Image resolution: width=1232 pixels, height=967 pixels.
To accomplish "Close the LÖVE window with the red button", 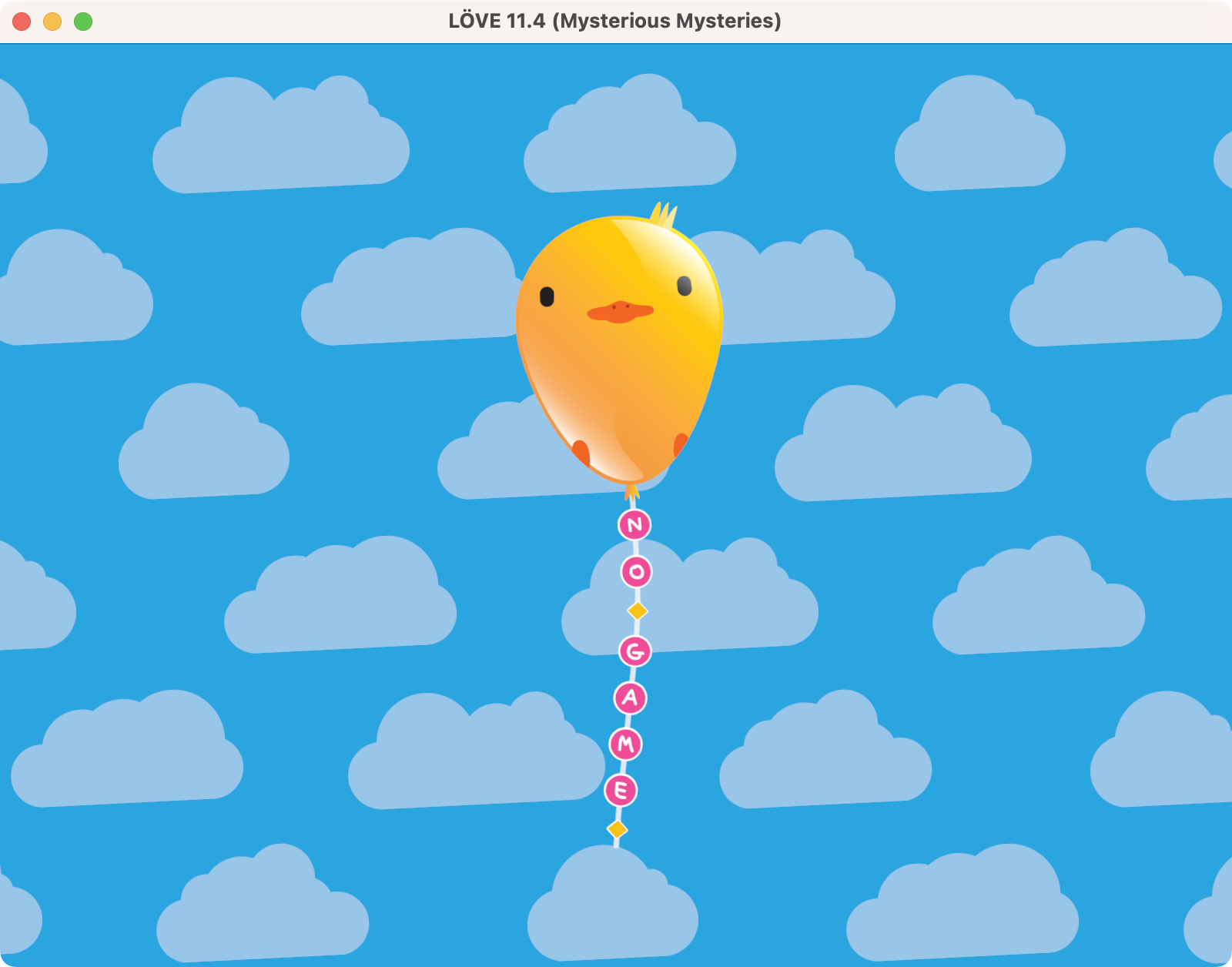I will (22, 22).
